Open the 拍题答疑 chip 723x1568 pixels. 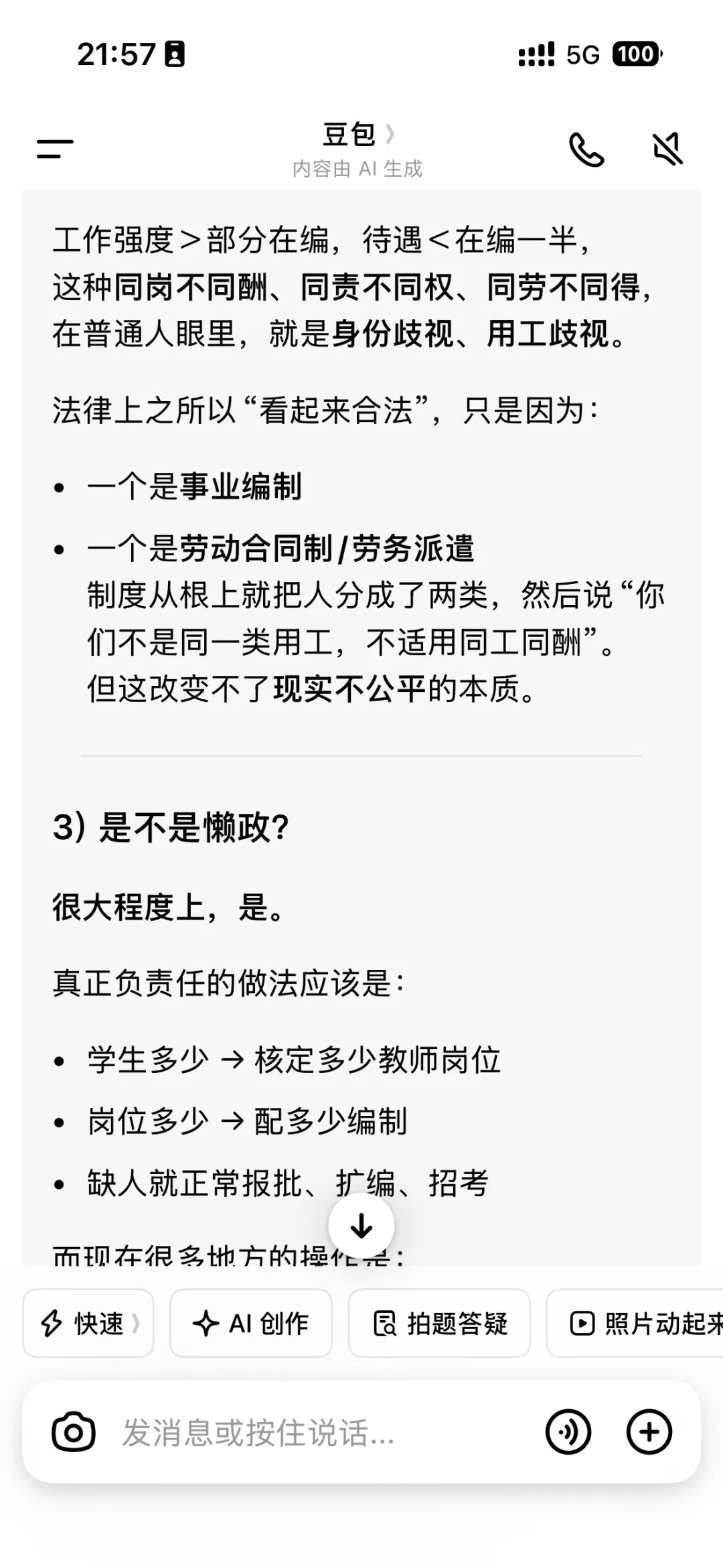coord(439,1323)
